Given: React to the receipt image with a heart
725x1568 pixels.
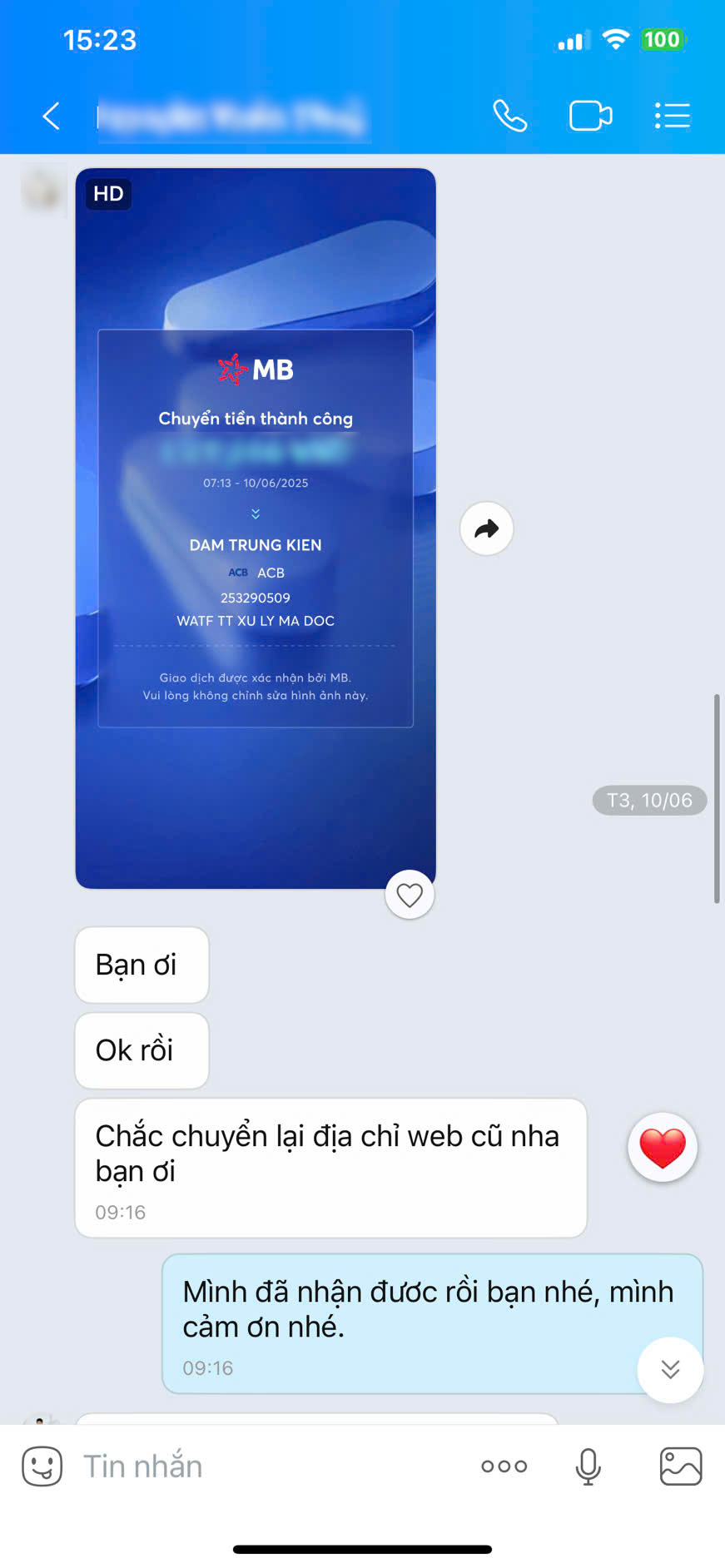Looking at the screenshot, I should 410,895.
